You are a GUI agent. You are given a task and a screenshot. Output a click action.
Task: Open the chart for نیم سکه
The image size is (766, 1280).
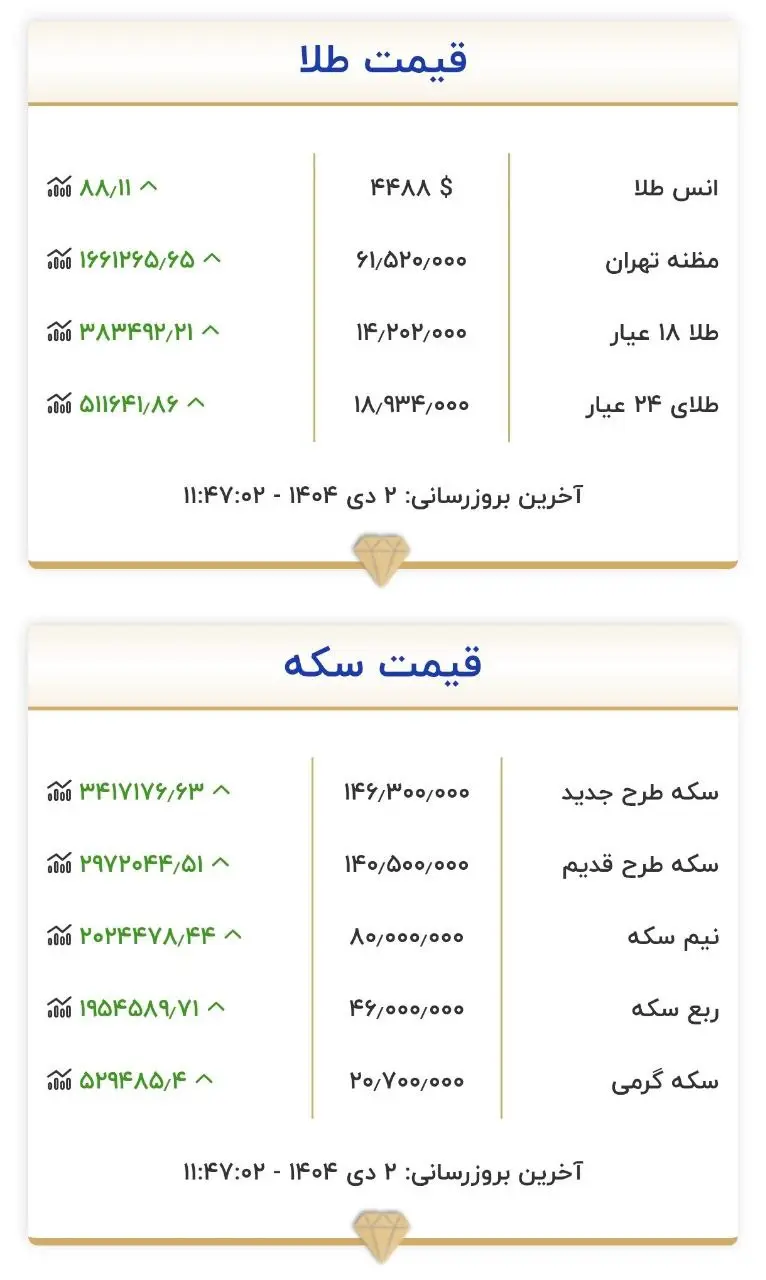(x=60, y=936)
